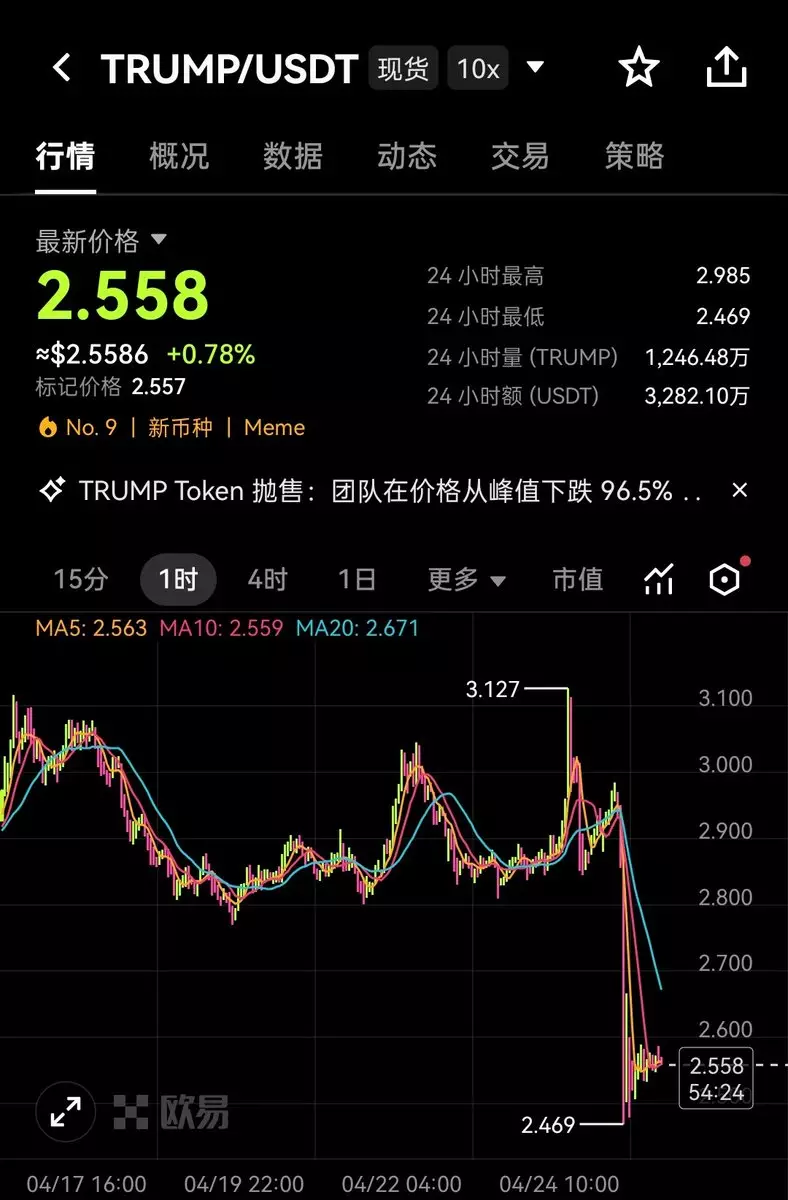Switch chart to 市值 view
788x1200 pixels.
[x=577, y=579]
